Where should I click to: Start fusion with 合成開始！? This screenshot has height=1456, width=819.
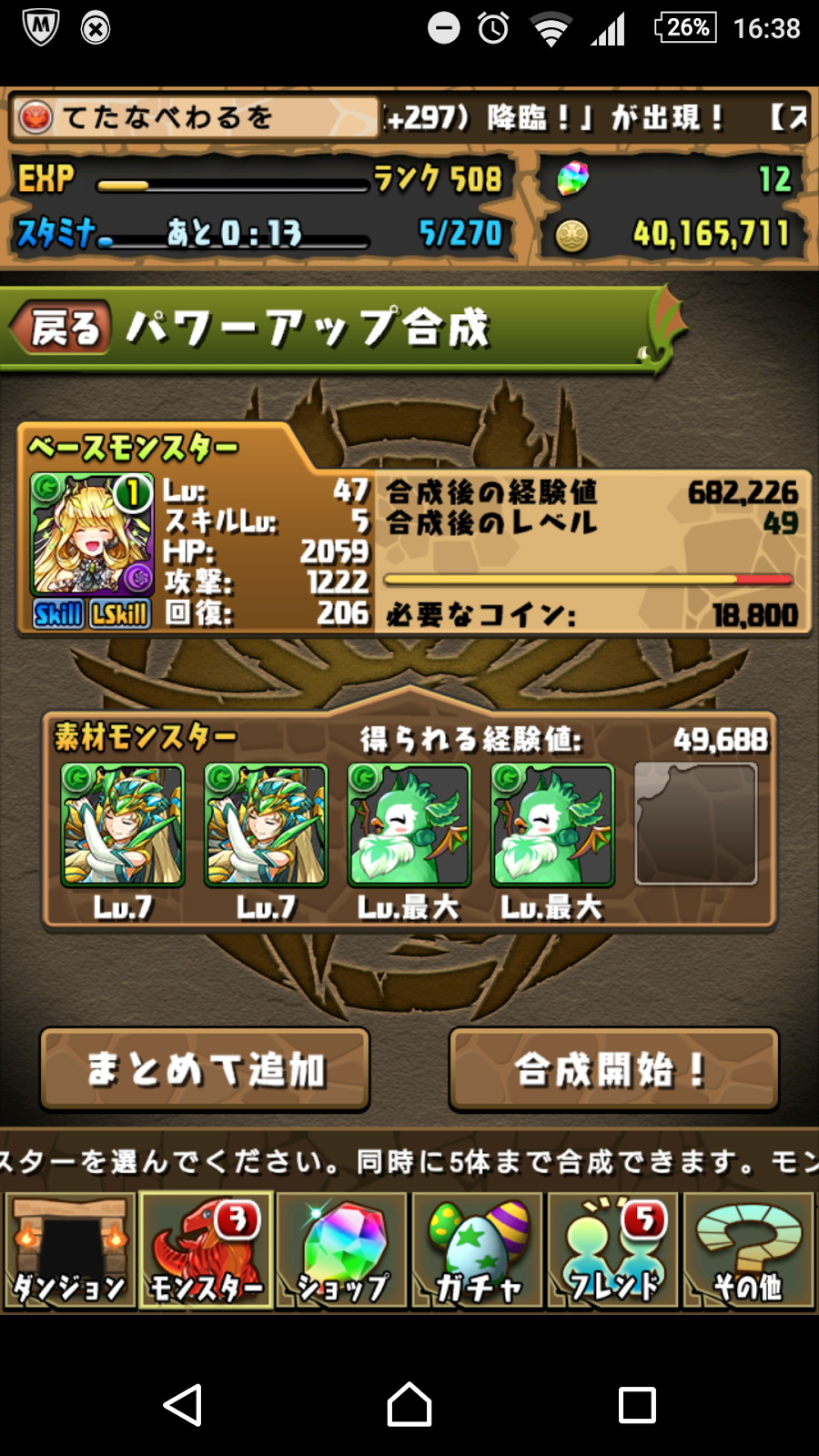613,1069
